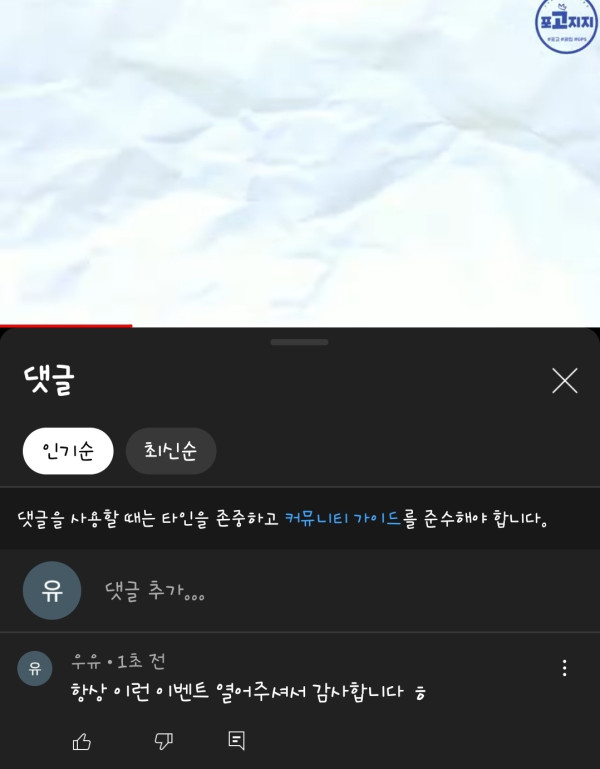Open the 커뮤니티 가이드 link

point(342,519)
